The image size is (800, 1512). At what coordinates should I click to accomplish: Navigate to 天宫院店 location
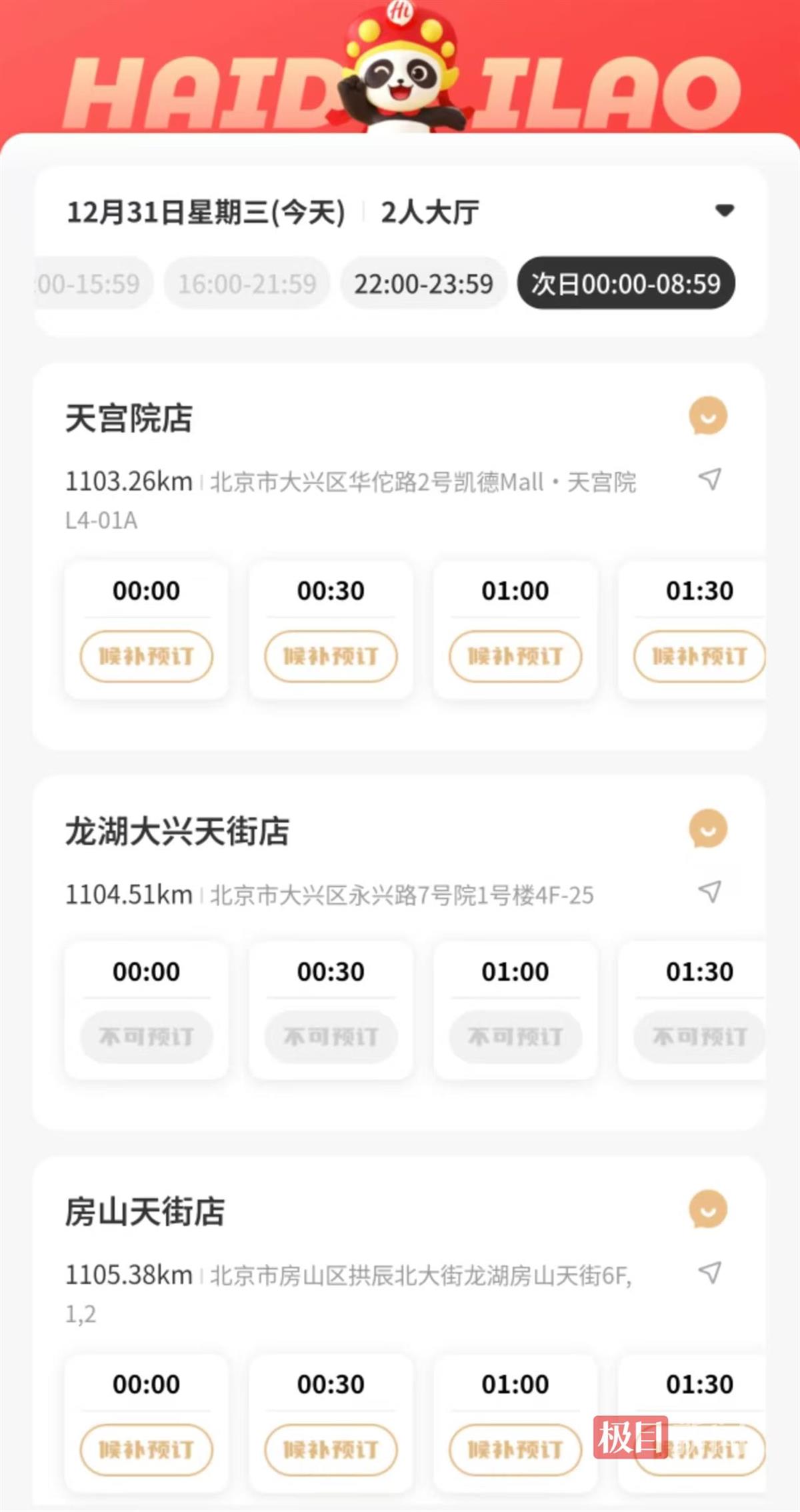point(709,479)
